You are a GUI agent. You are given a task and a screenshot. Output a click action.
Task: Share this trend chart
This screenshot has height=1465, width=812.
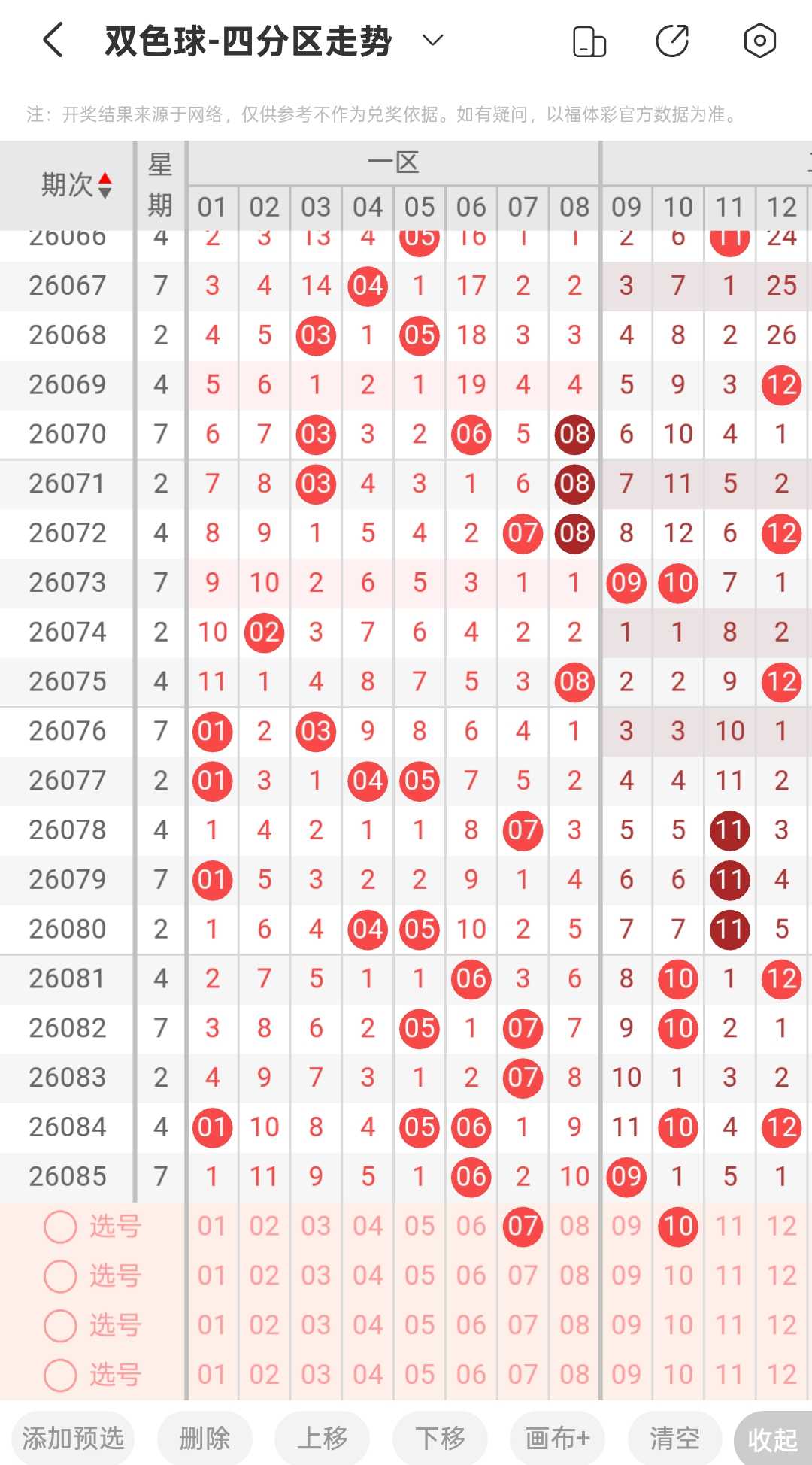[673, 41]
